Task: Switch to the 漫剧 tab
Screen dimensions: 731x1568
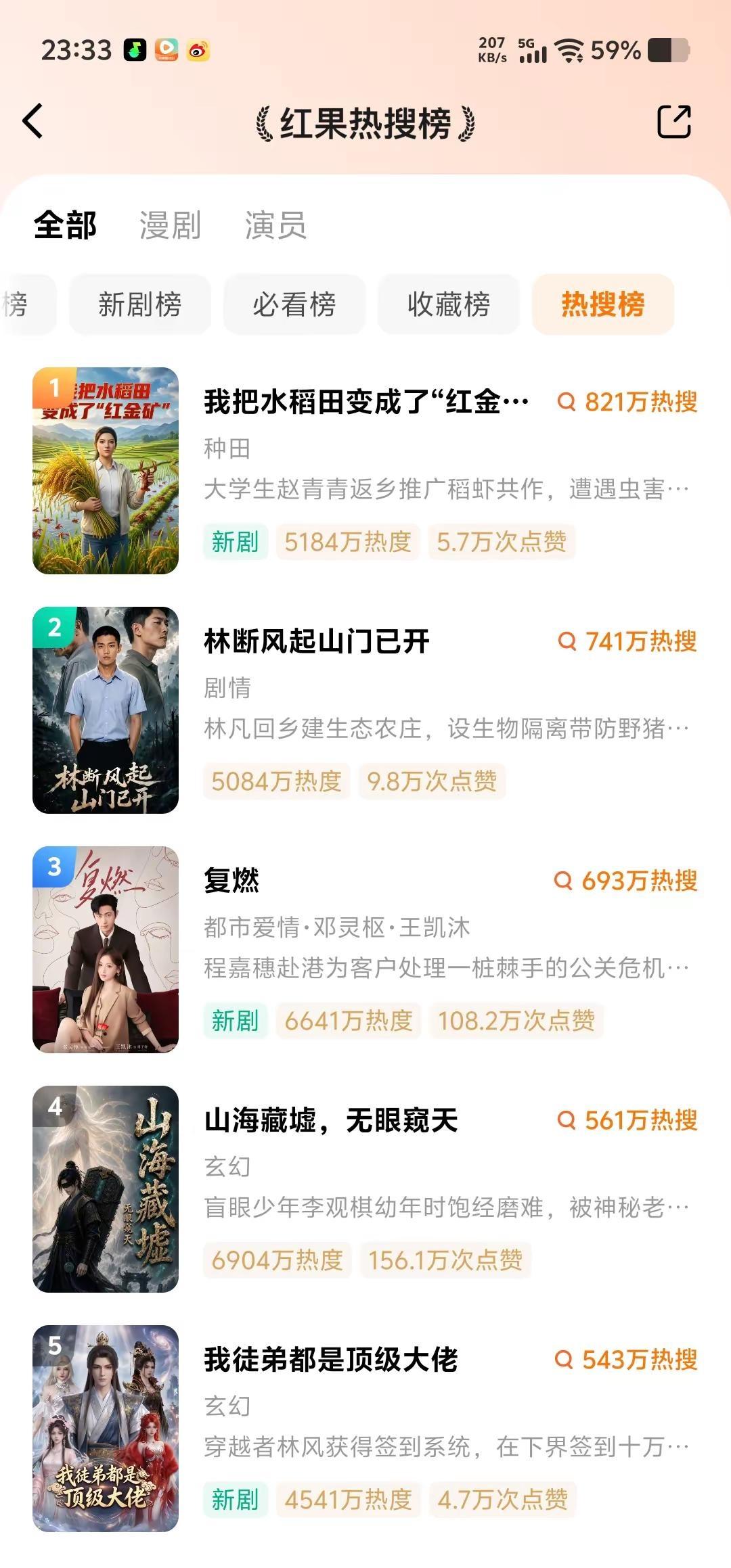Action: (170, 225)
